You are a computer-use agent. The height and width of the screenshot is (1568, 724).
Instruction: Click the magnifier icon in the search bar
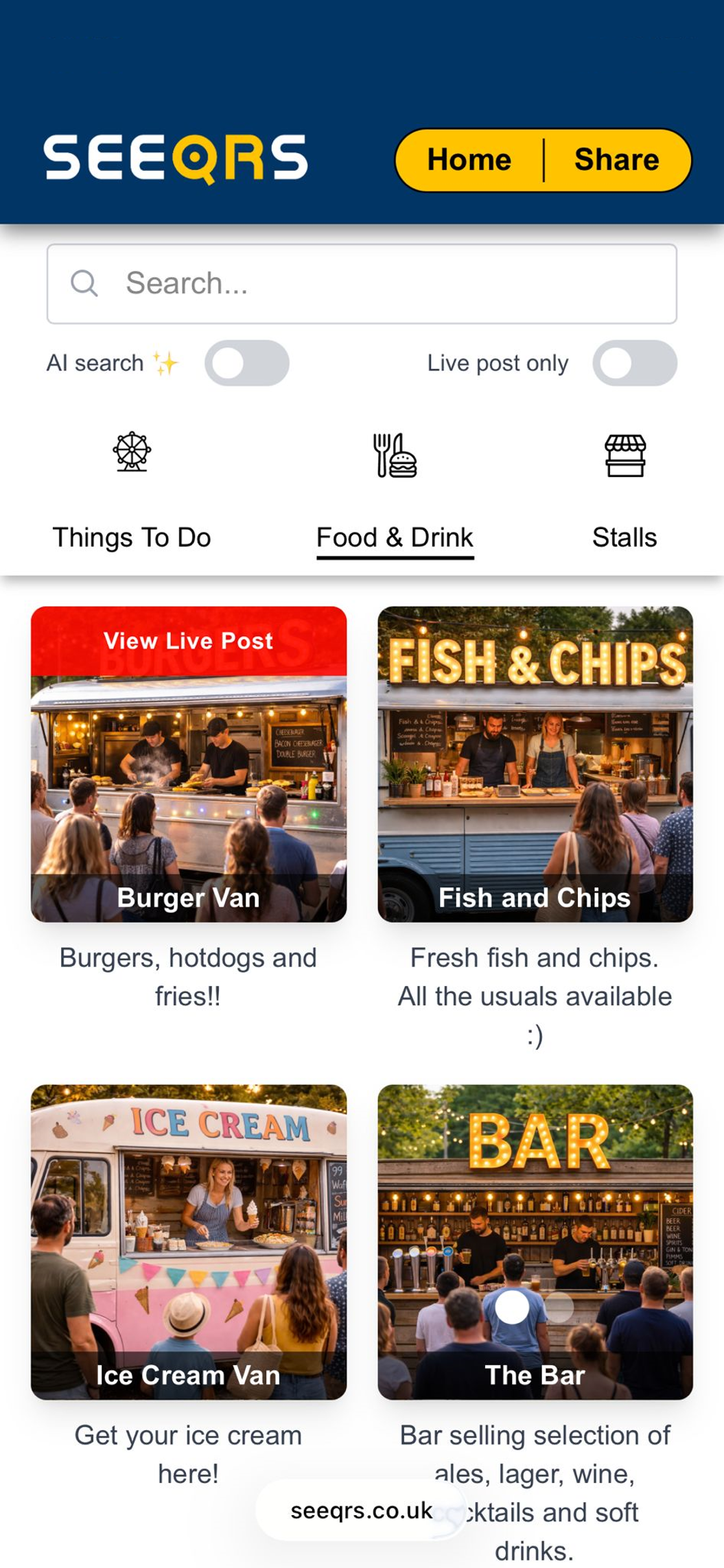[84, 283]
